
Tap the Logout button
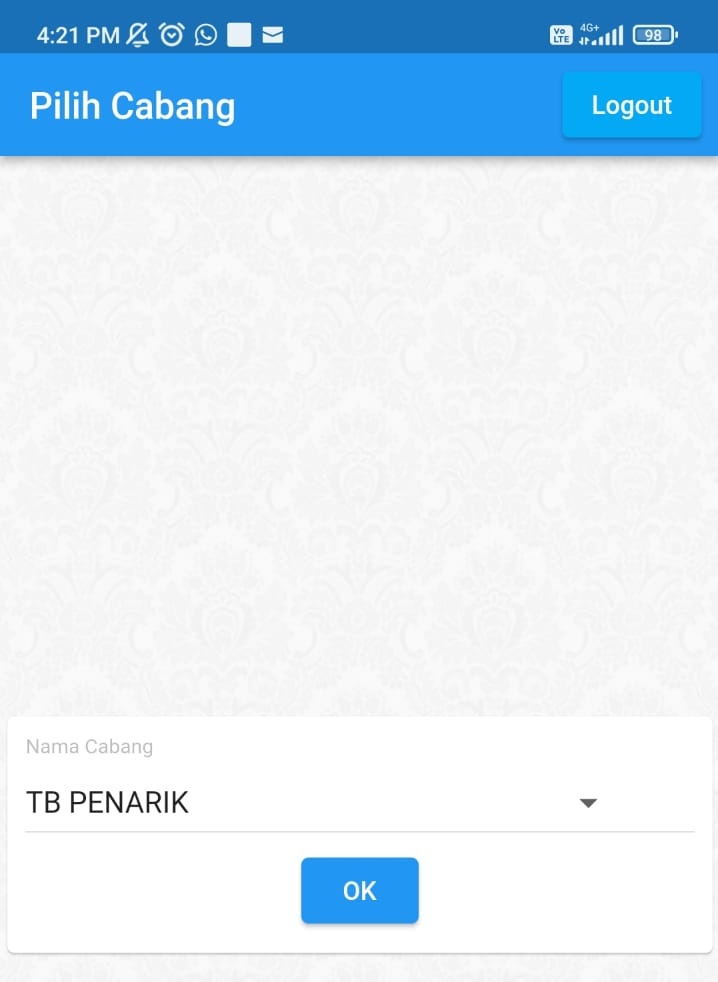[631, 105]
